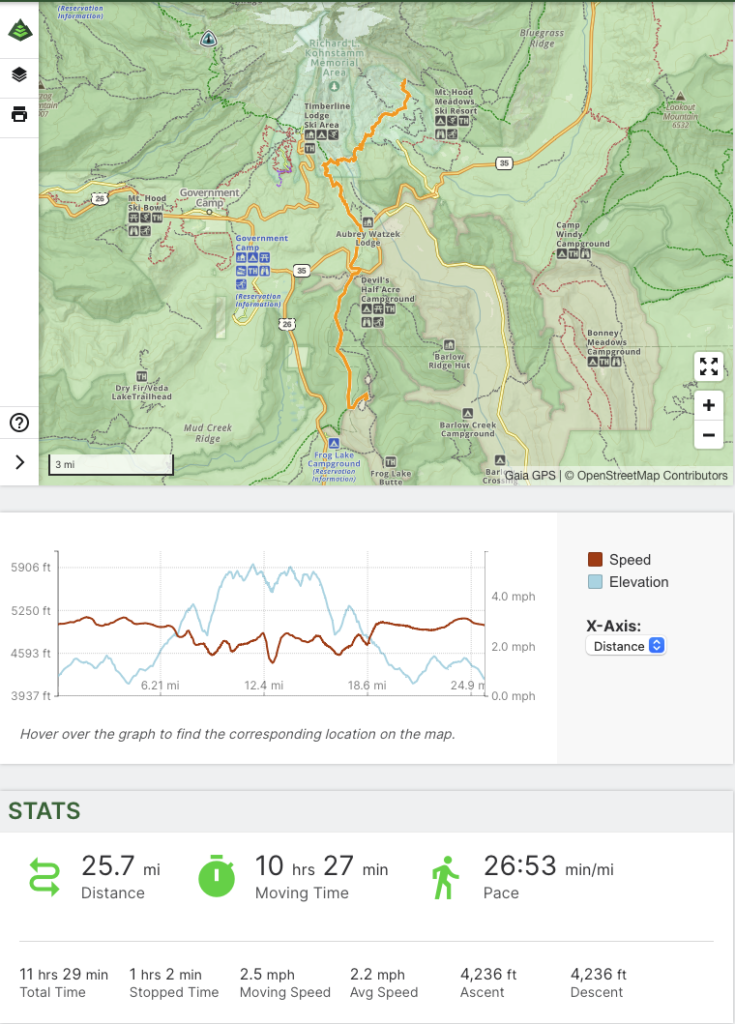This screenshot has width=735, height=1024.
Task: Toggle fullscreen map view
Action: 708,366
